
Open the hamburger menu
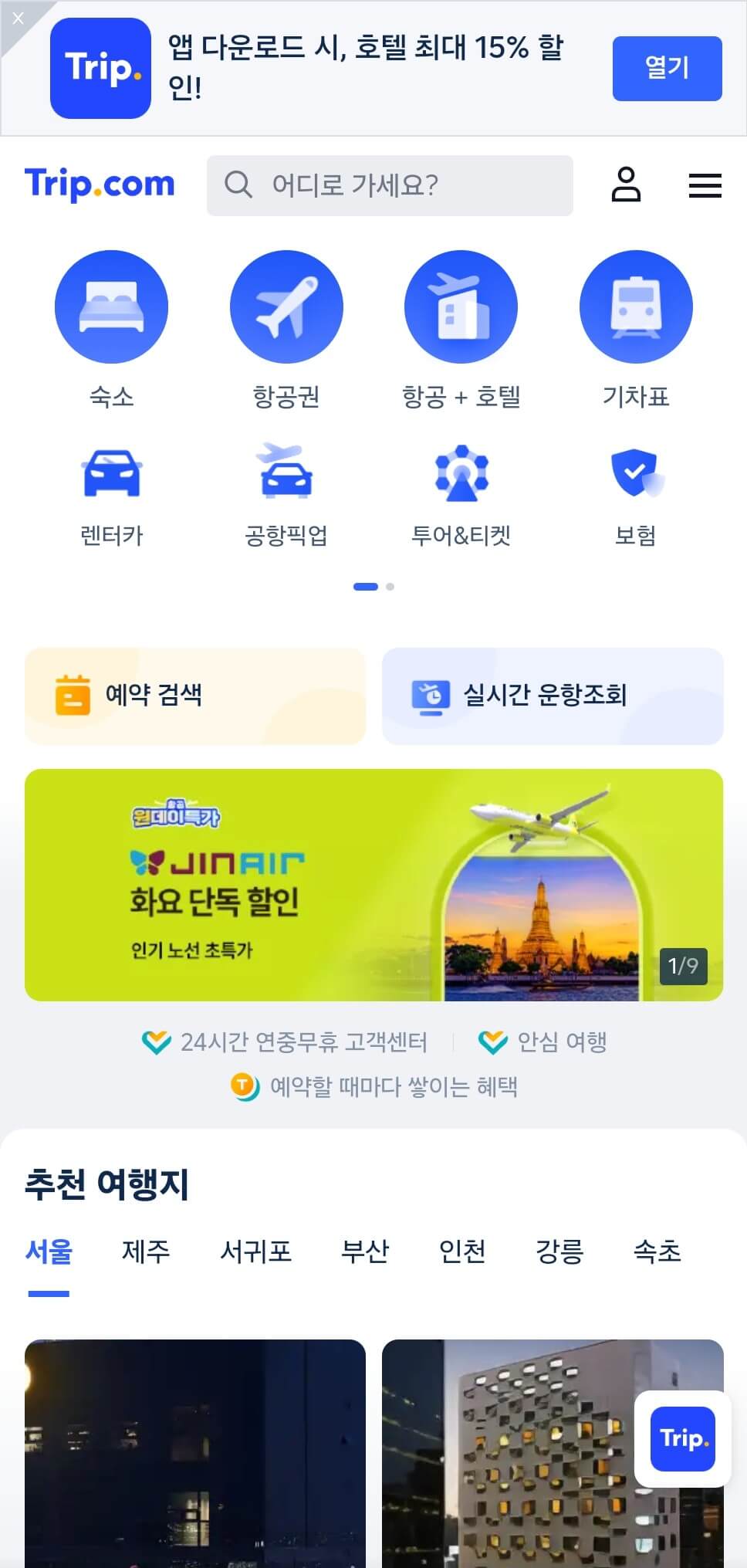[704, 185]
